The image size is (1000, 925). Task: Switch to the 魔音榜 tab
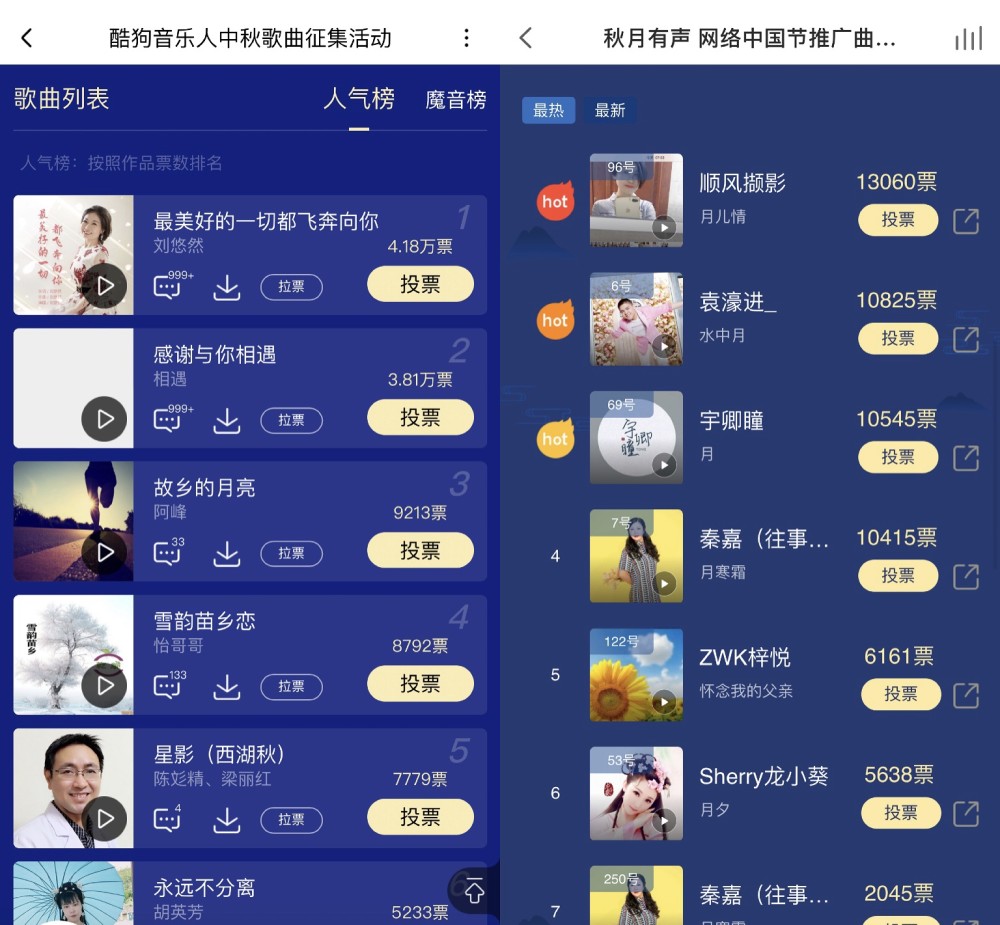(455, 100)
